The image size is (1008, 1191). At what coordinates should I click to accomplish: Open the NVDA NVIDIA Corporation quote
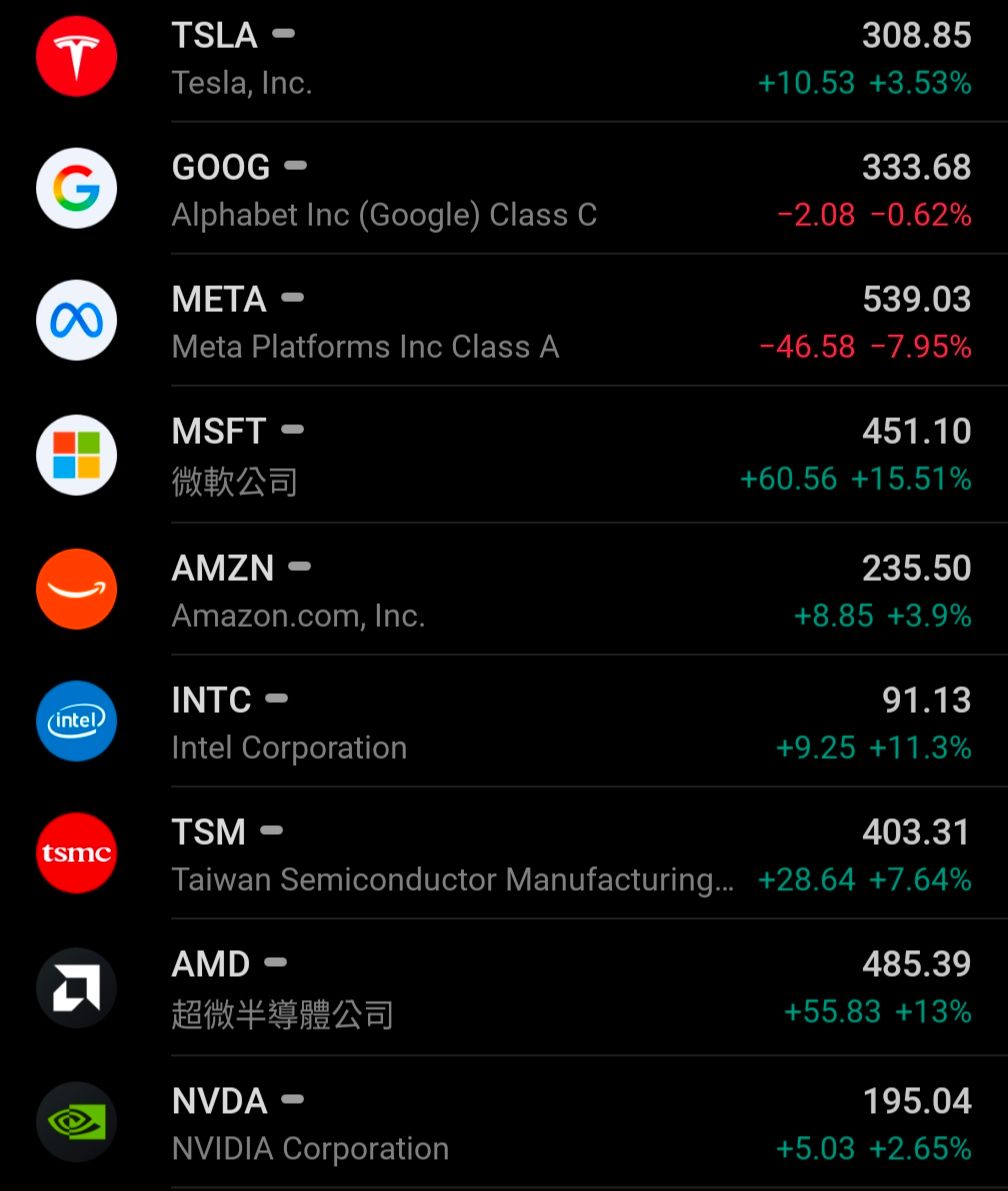(x=504, y=1123)
